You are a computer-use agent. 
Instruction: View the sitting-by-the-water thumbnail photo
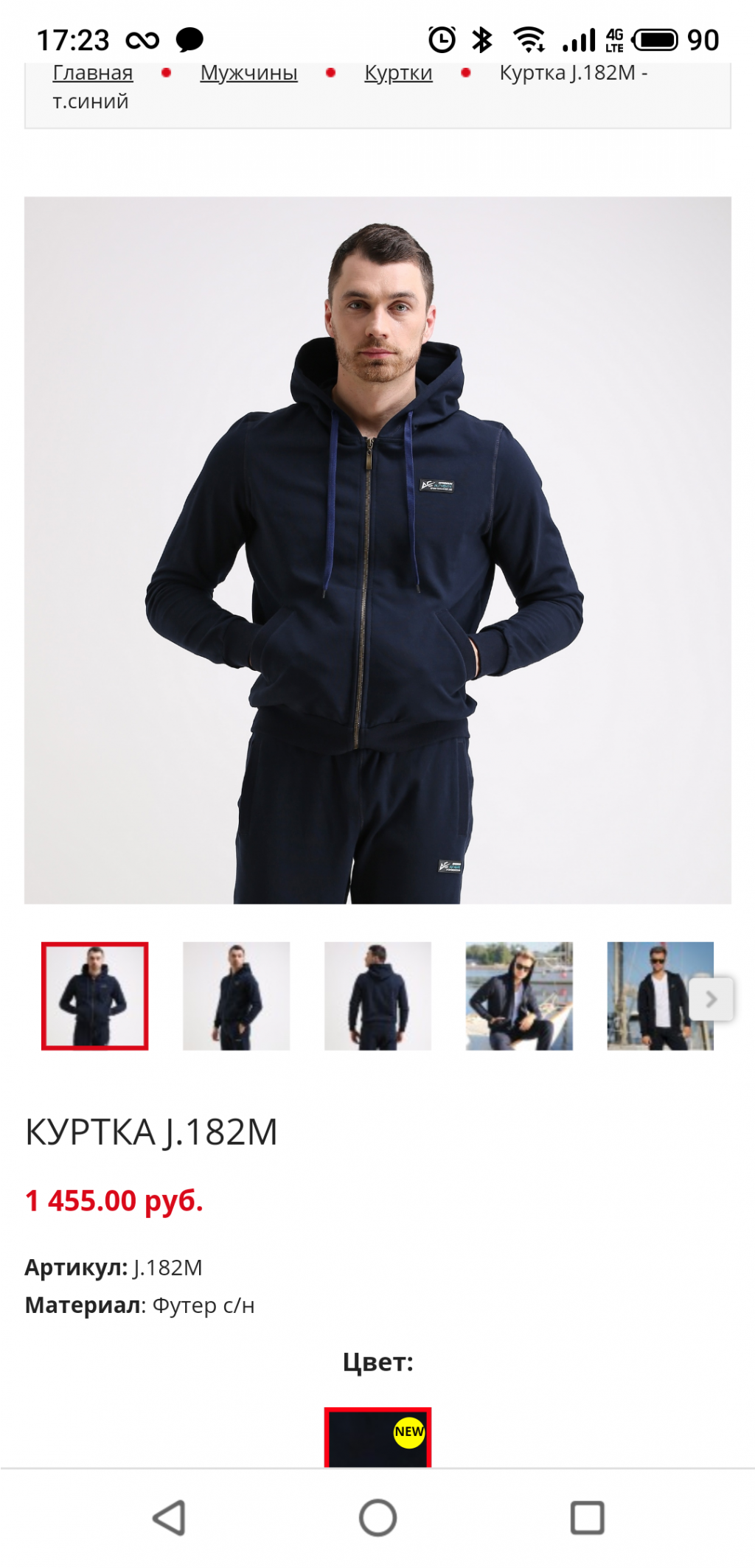[519, 995]
